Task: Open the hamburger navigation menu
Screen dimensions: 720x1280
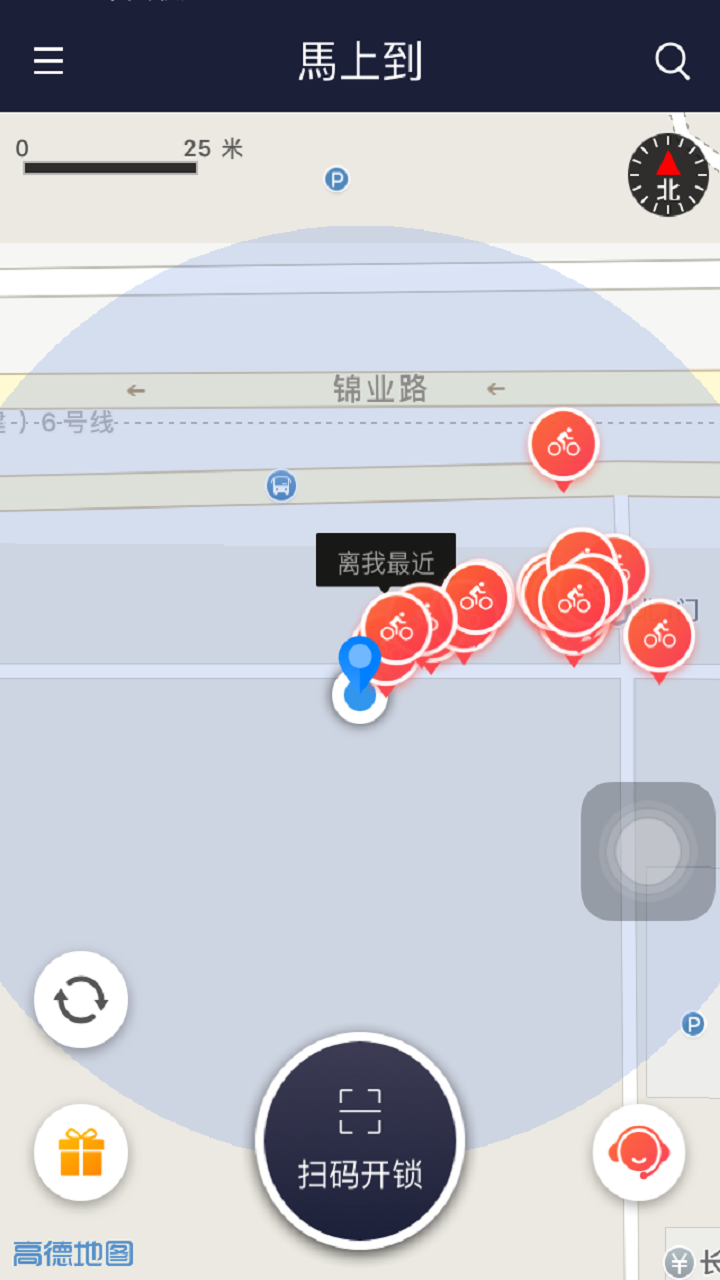Action: coord(47,61)
